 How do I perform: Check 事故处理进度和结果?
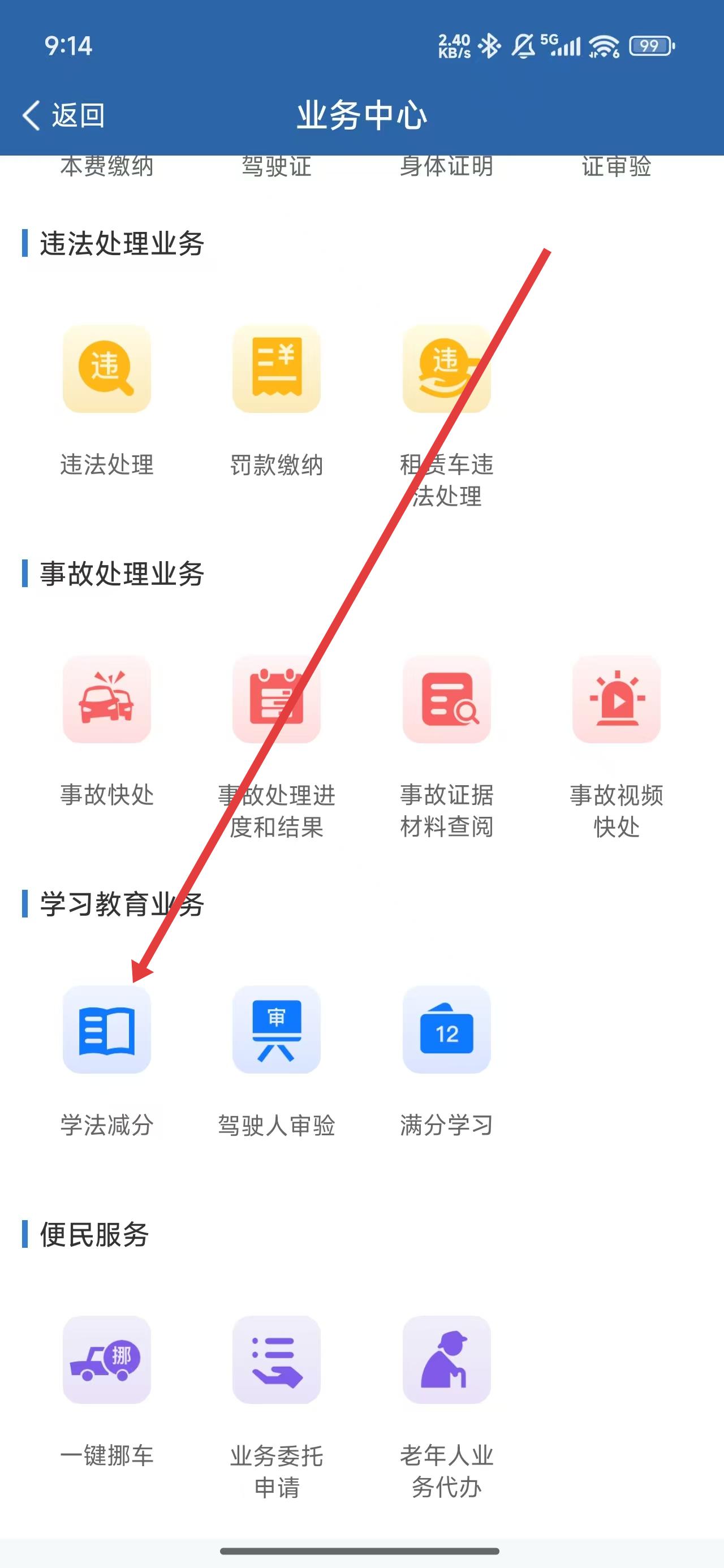point(277,699)
